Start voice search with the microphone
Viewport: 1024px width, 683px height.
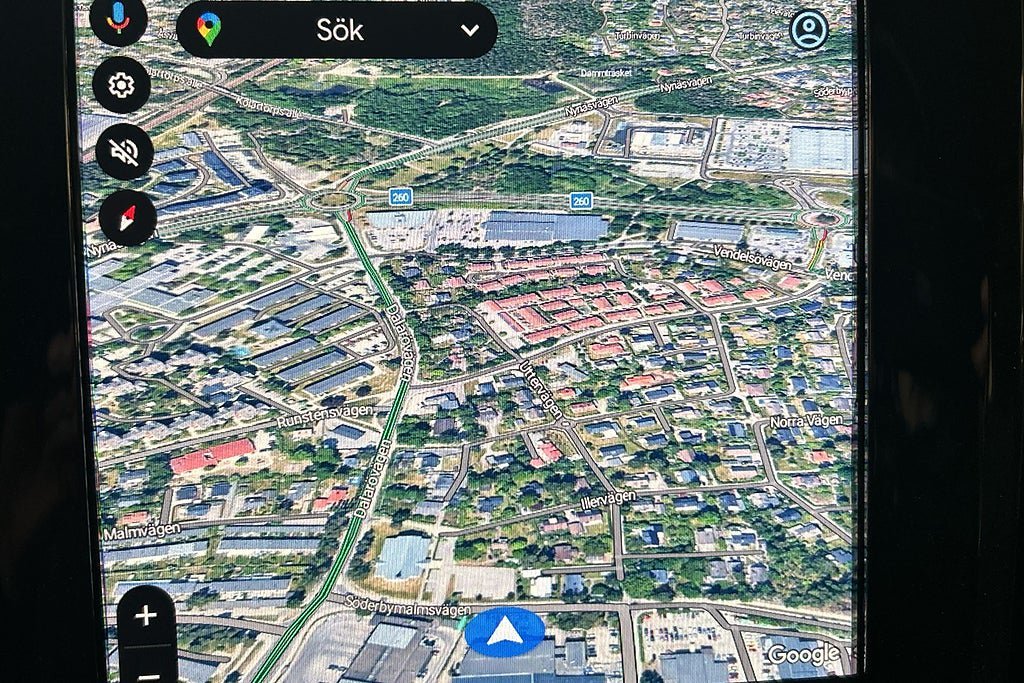[x=118, y=17]
